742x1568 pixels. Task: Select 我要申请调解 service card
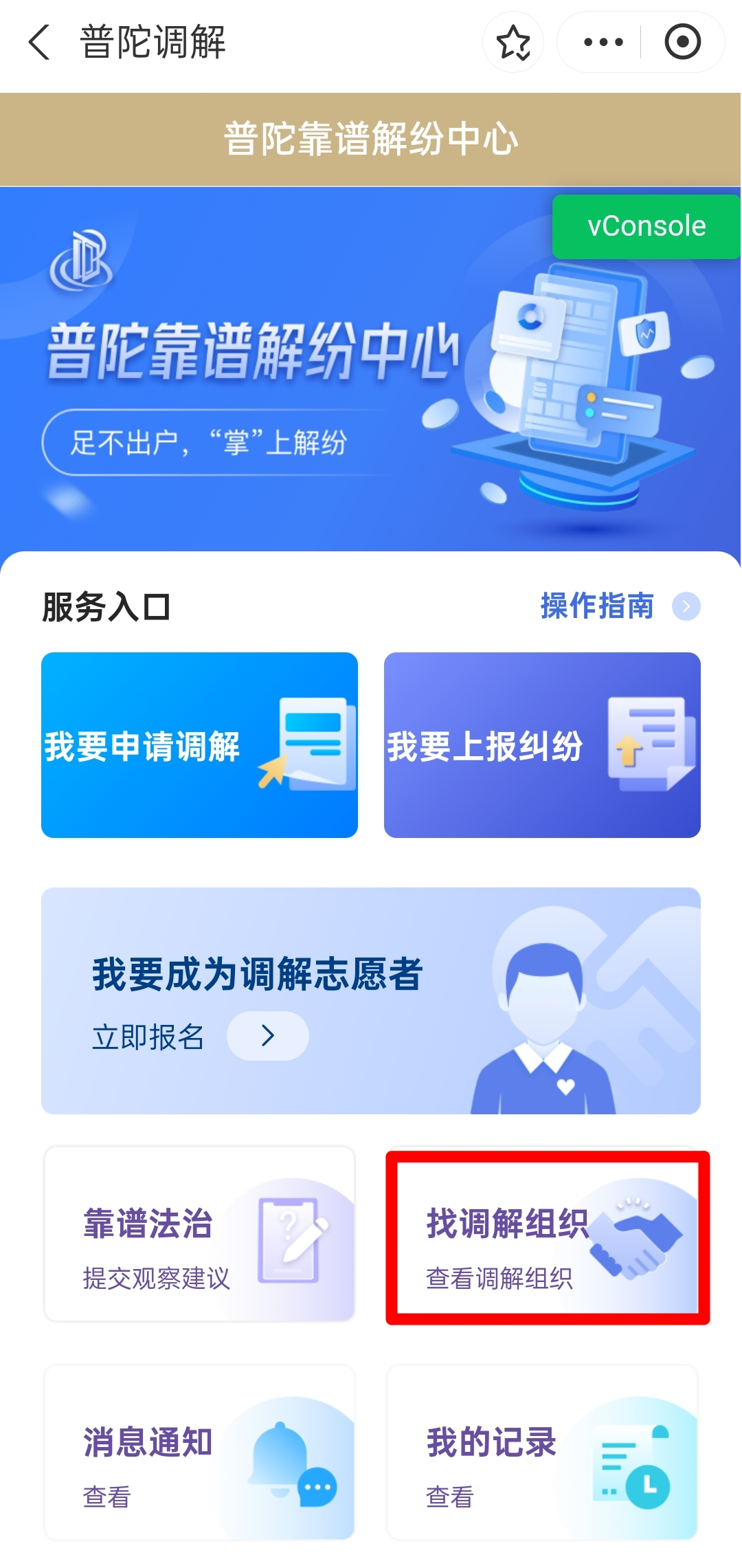199,745
